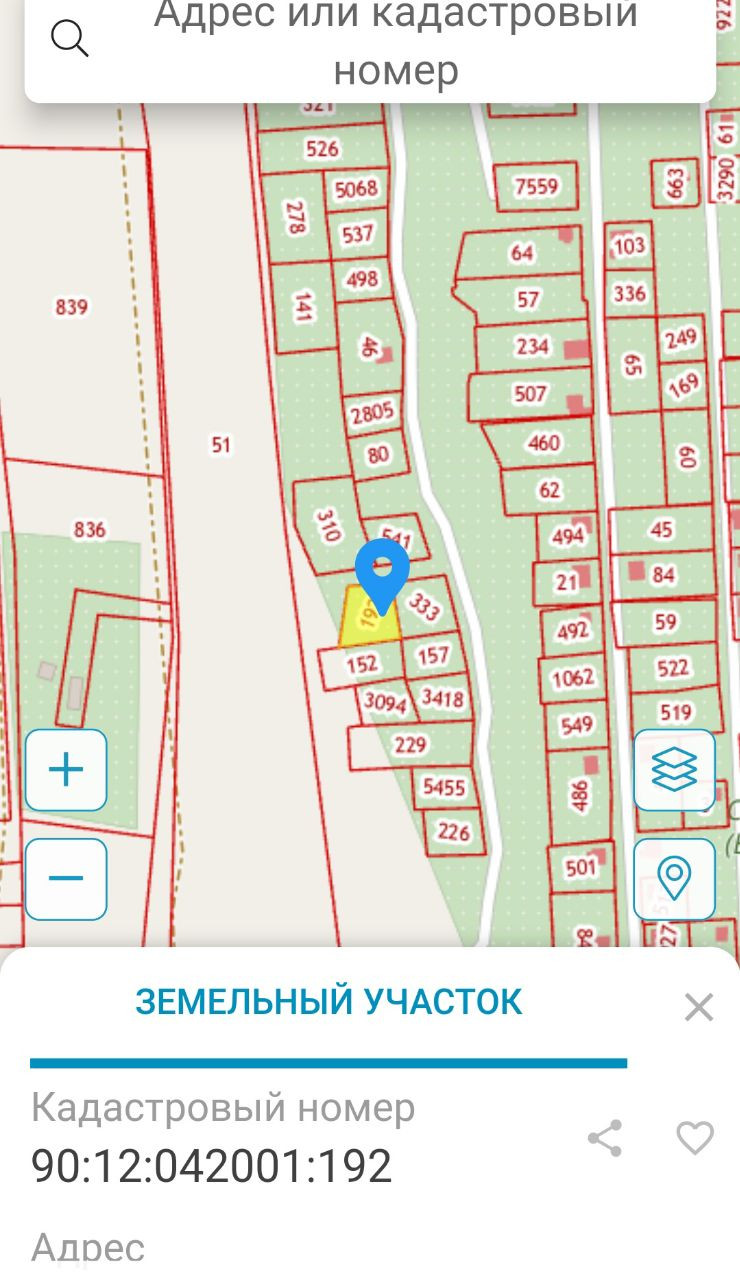Zoom in the map with plus button
The width and height of the screenshot is (740, 1280).
66,770
